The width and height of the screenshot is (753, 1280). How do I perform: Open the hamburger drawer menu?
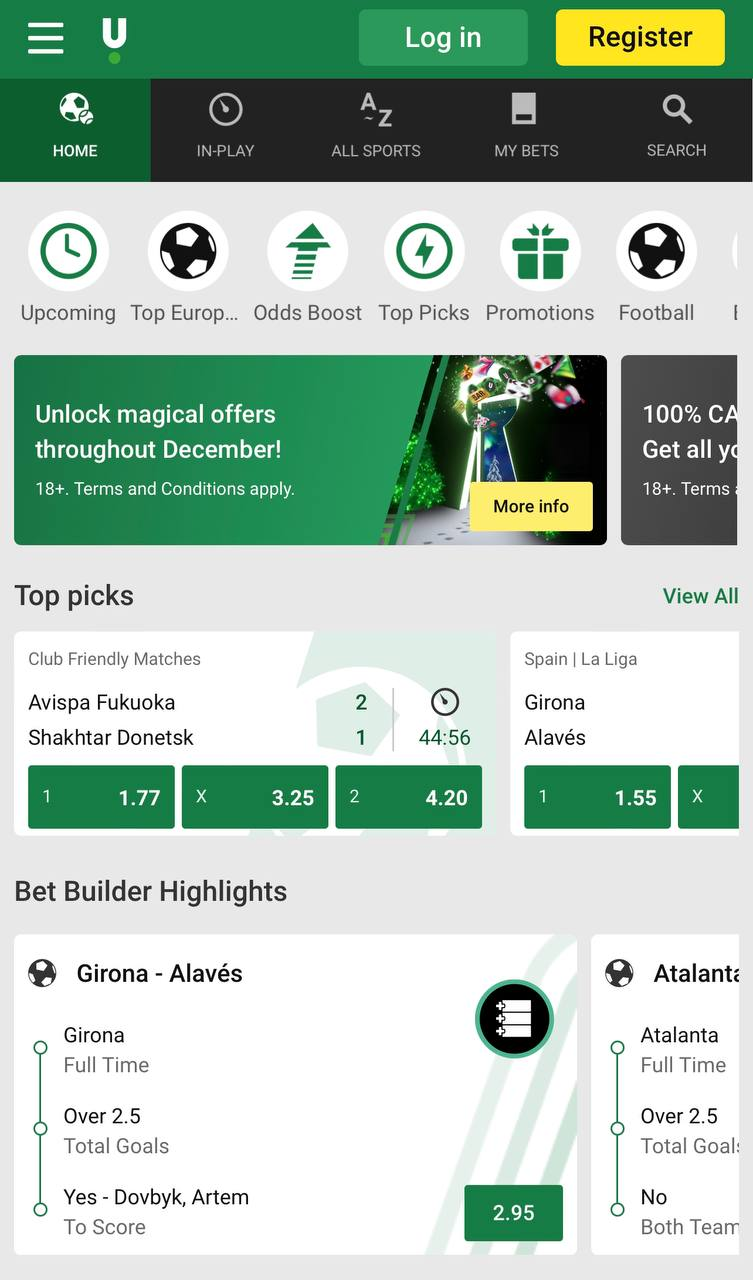[x=46, y=38]
